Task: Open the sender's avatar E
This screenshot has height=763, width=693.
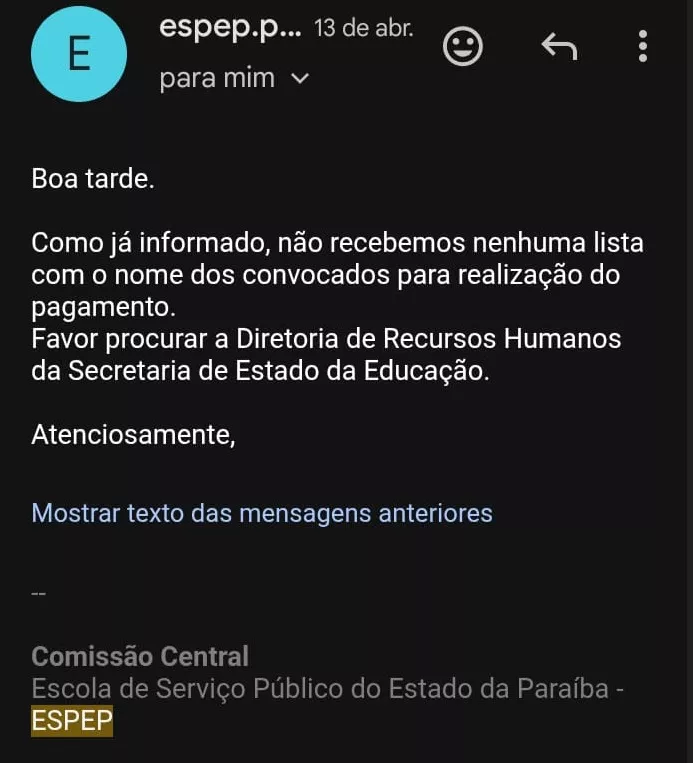Action: pos(79,55)
